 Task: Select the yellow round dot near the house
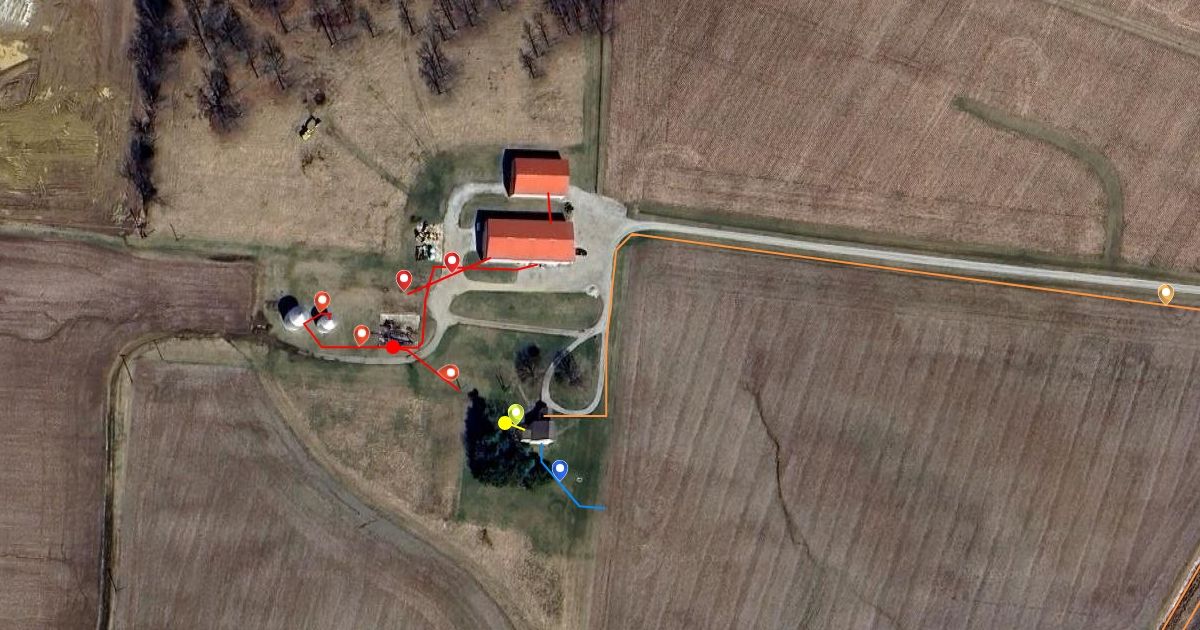point(505,423)
